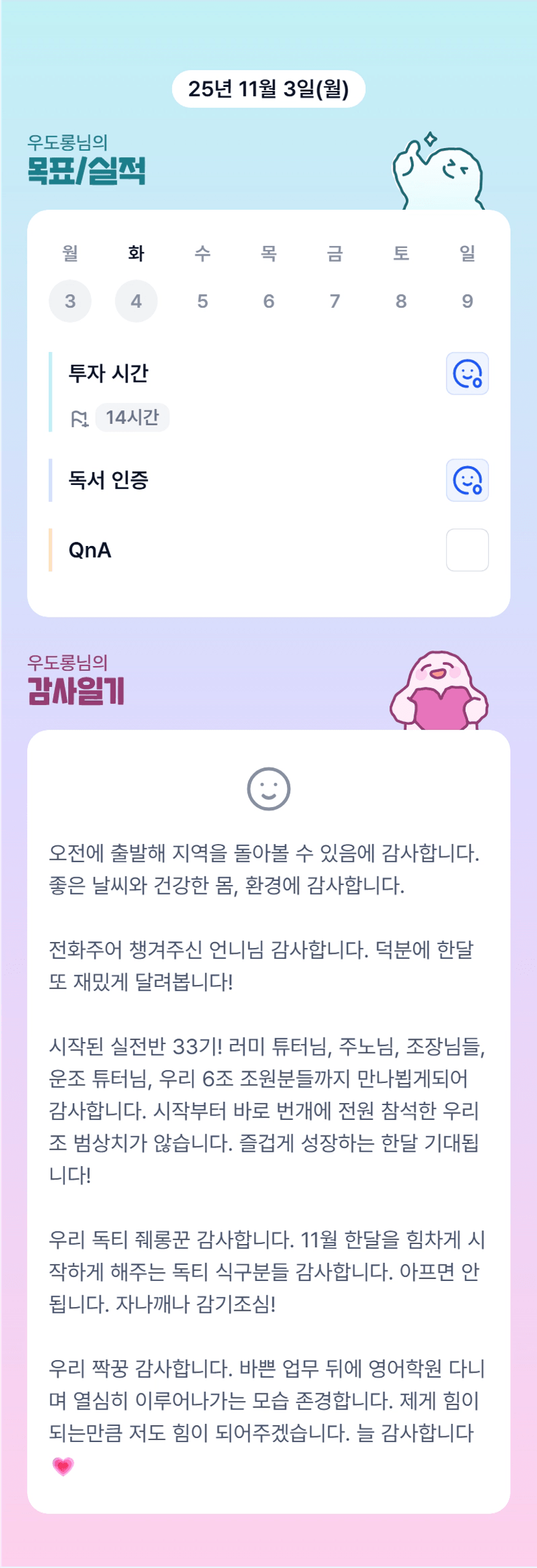This screenshot has height=1568, width=537.
Task: Pick Saturday the 8th
Action: click(x=401, y=301)
